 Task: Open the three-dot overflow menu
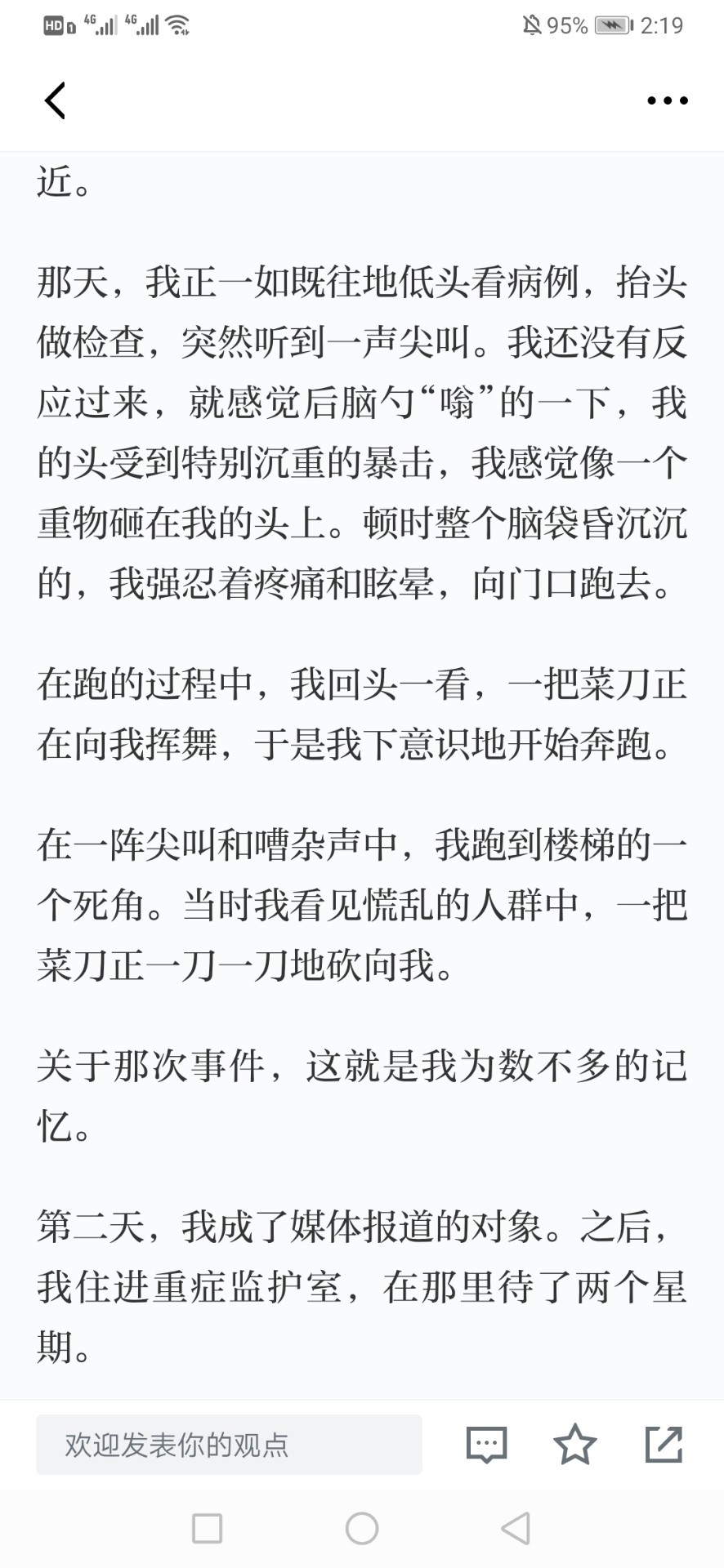(x=667, y=101)
